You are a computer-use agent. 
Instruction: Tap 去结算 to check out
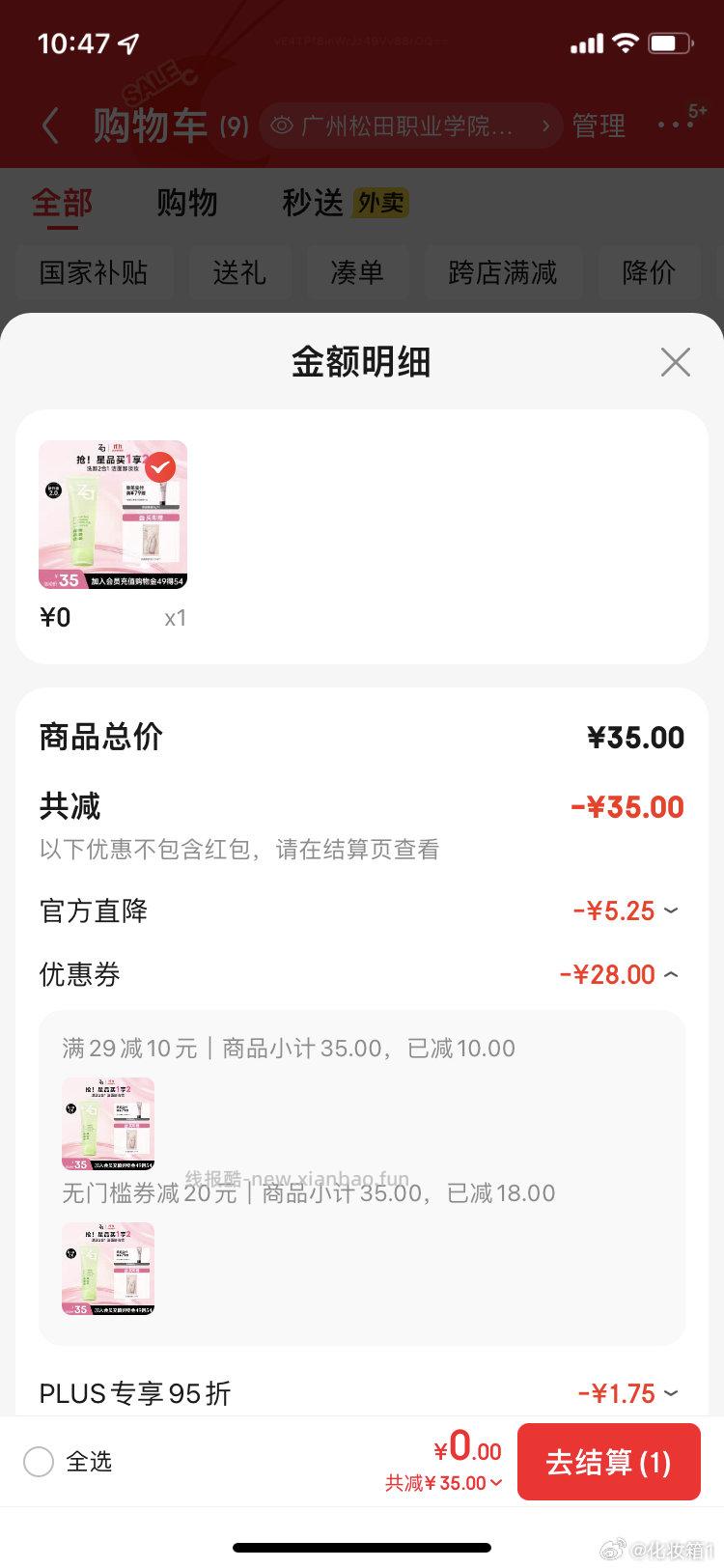coord(608,1462)
